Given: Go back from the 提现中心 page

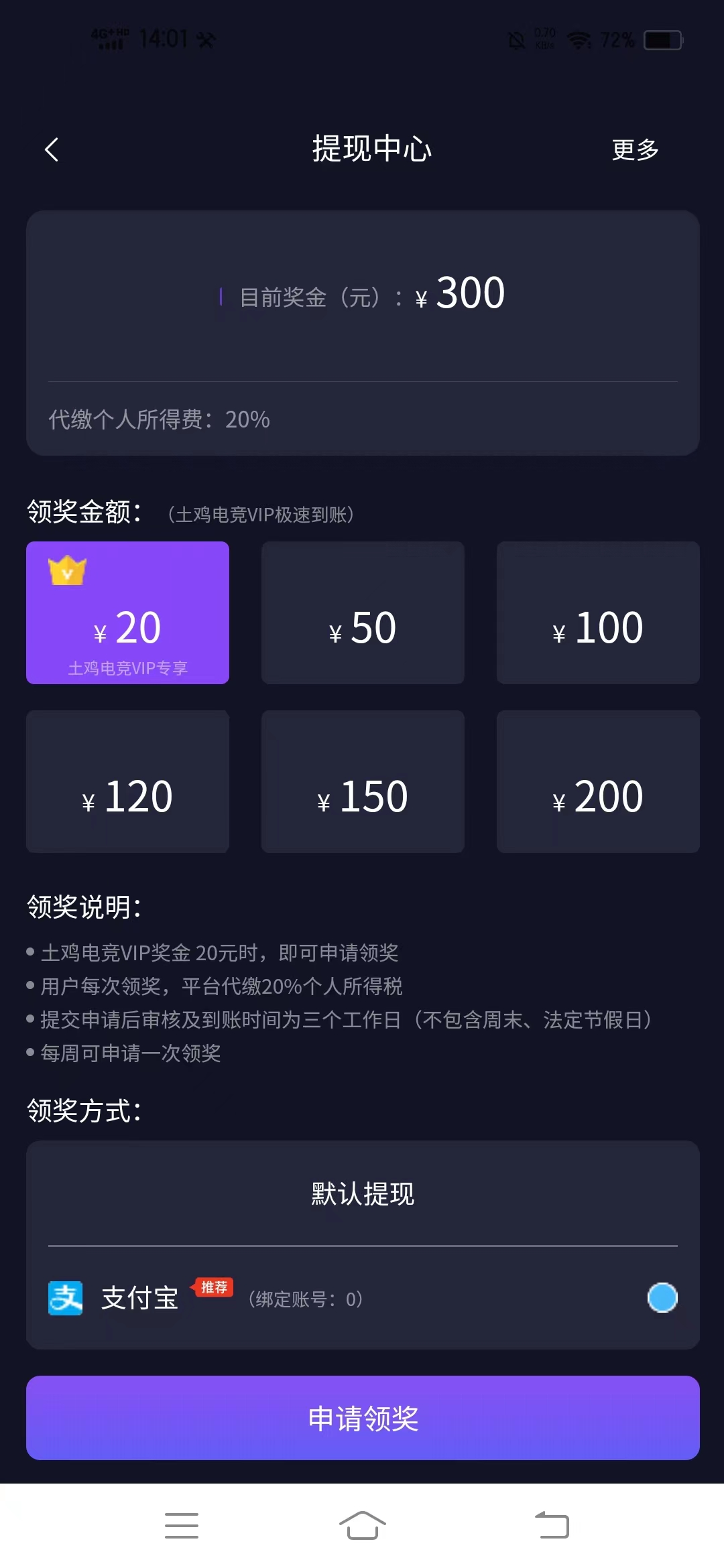Looking at the screenshot, I should pos(52,149).
